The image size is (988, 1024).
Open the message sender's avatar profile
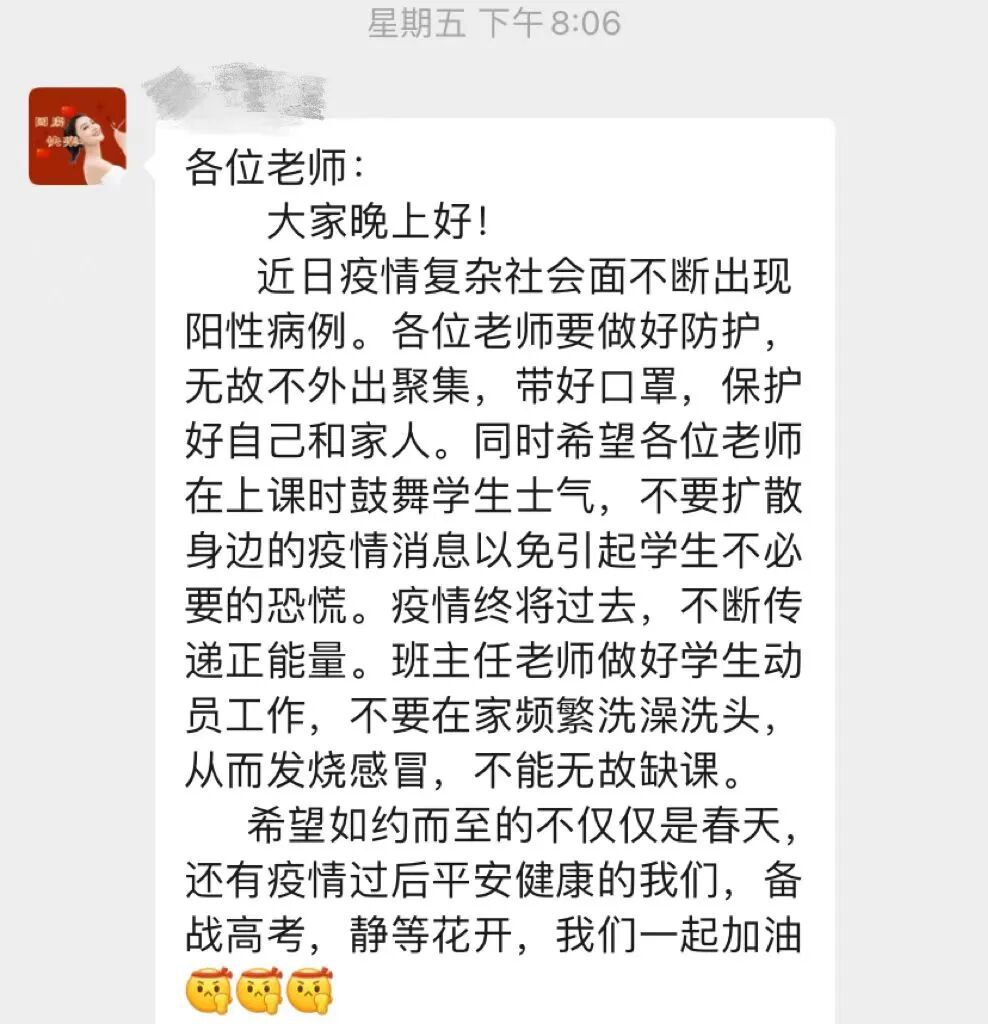pos(77,136)
